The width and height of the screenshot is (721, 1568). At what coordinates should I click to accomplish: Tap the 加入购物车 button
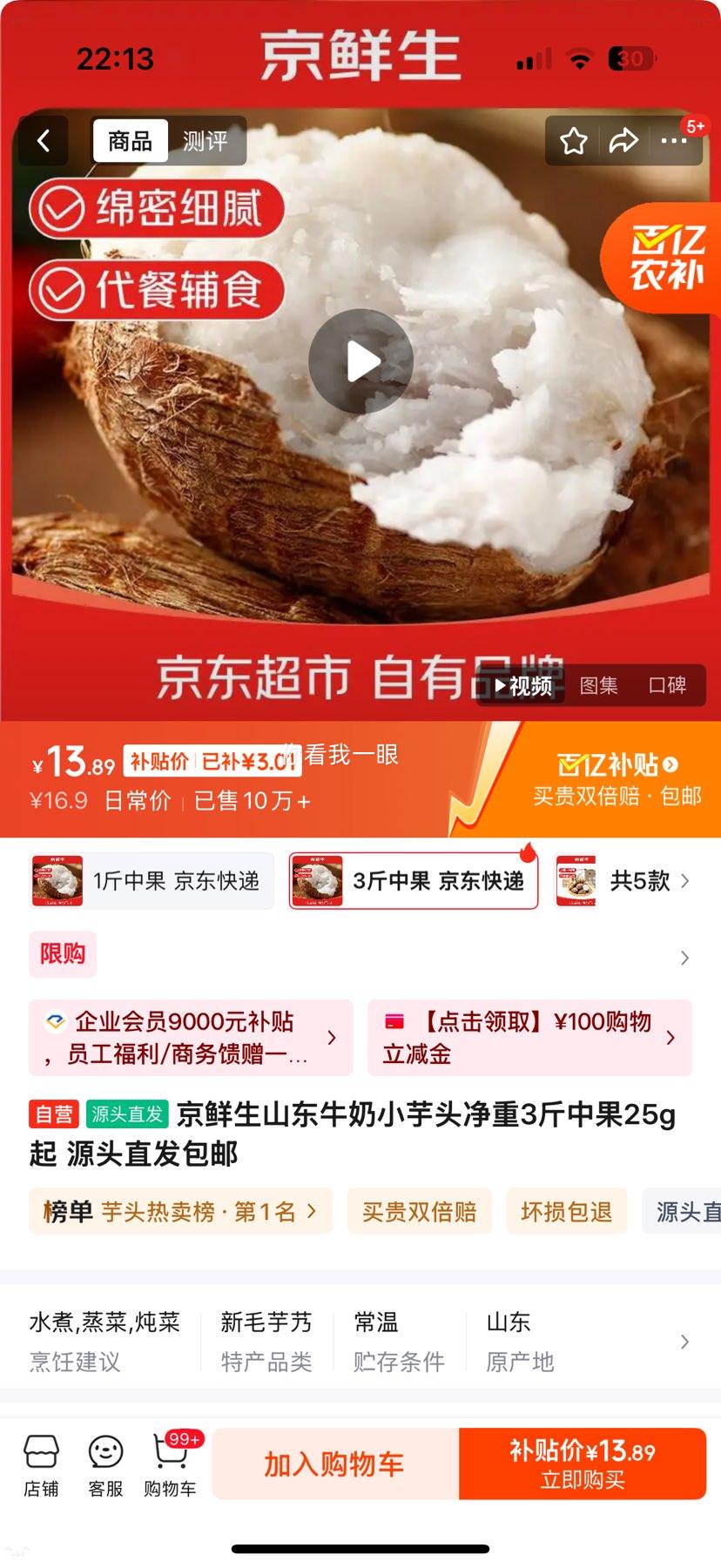pos(333,1463)
